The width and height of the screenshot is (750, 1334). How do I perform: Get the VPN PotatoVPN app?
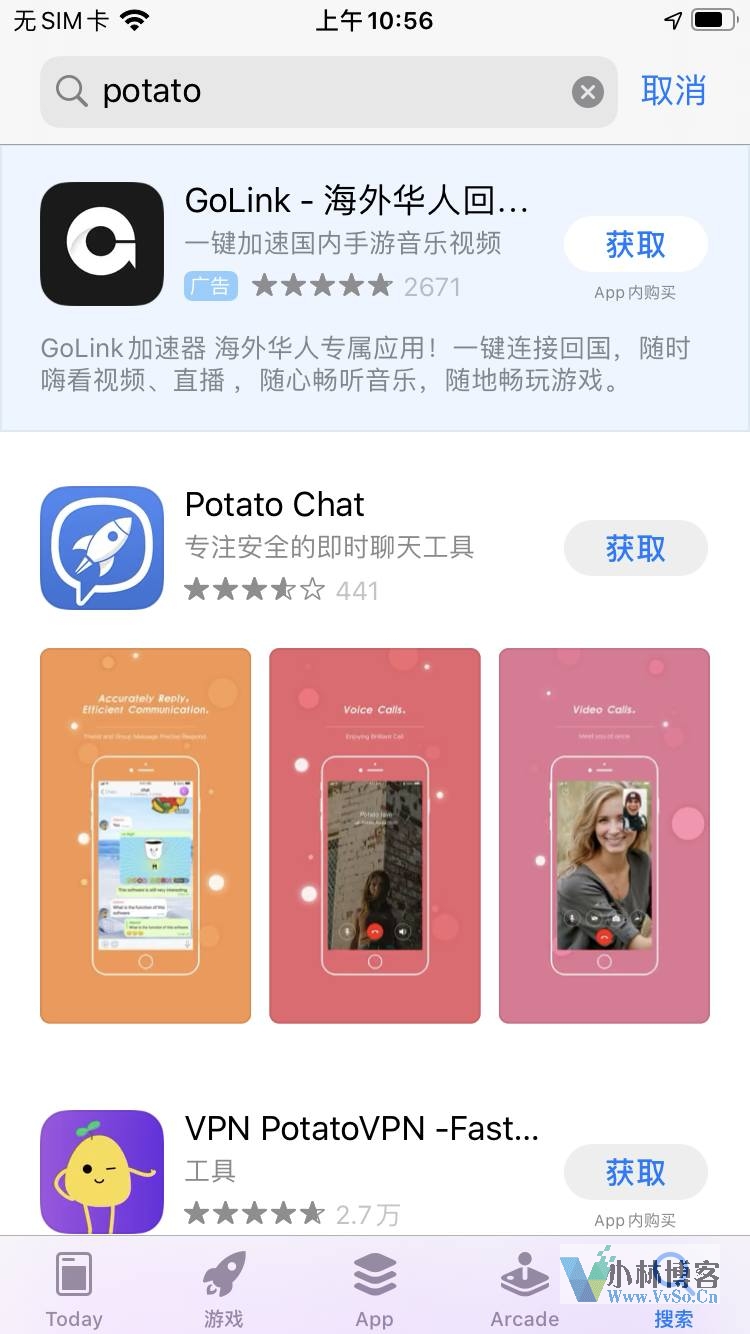pos(635,1172)
